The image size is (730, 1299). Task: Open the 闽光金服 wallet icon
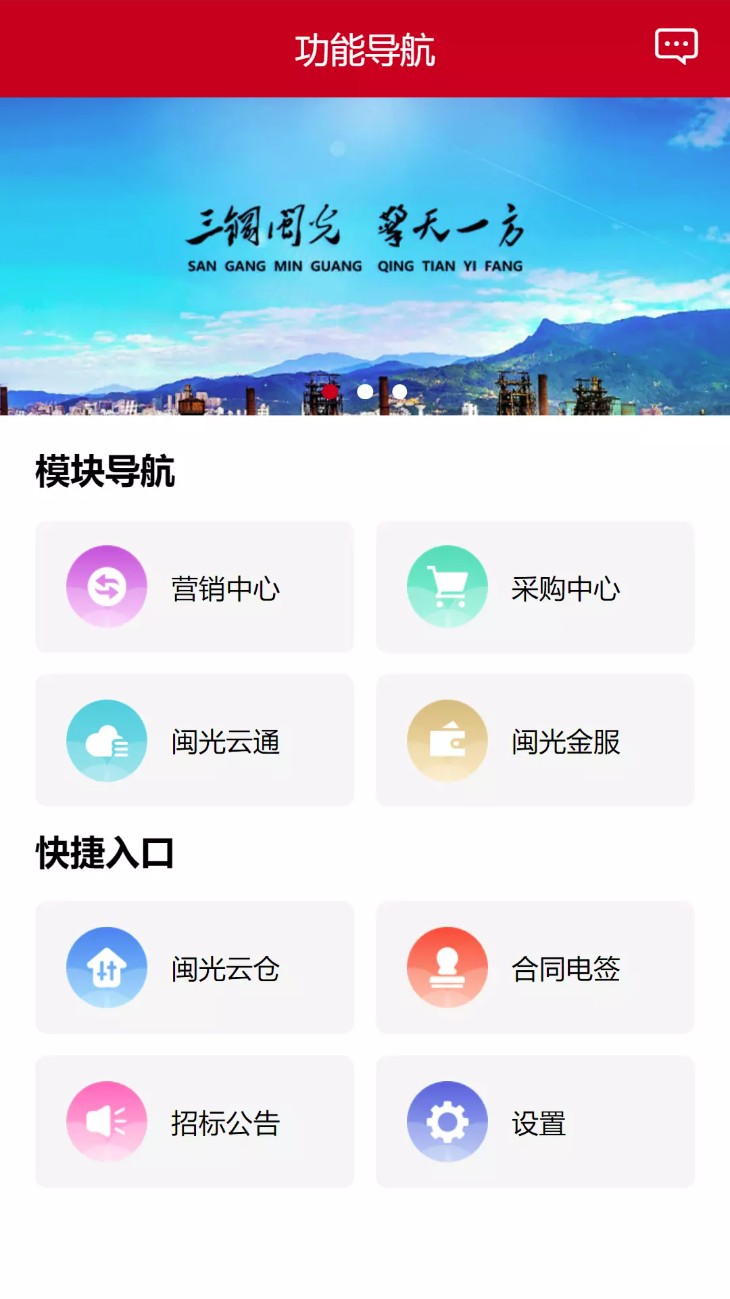pyautogui.click(x=446, y=741)
